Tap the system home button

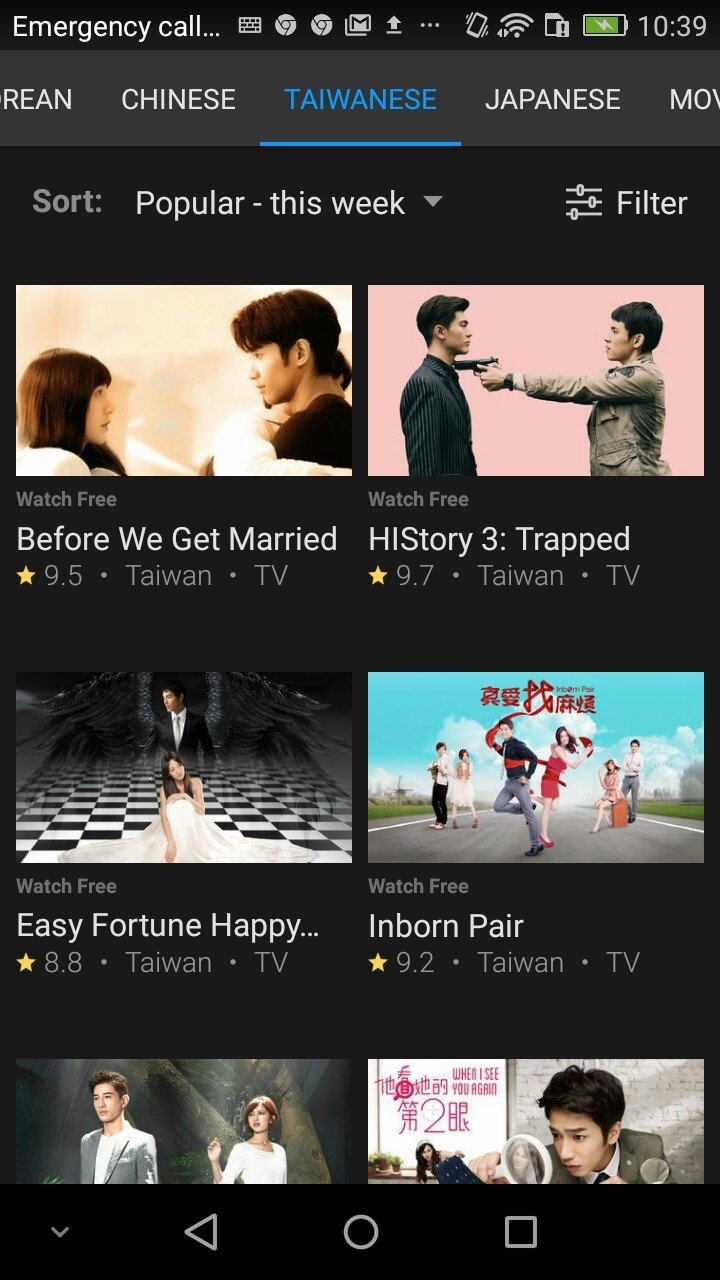(x=360, y=1232)
